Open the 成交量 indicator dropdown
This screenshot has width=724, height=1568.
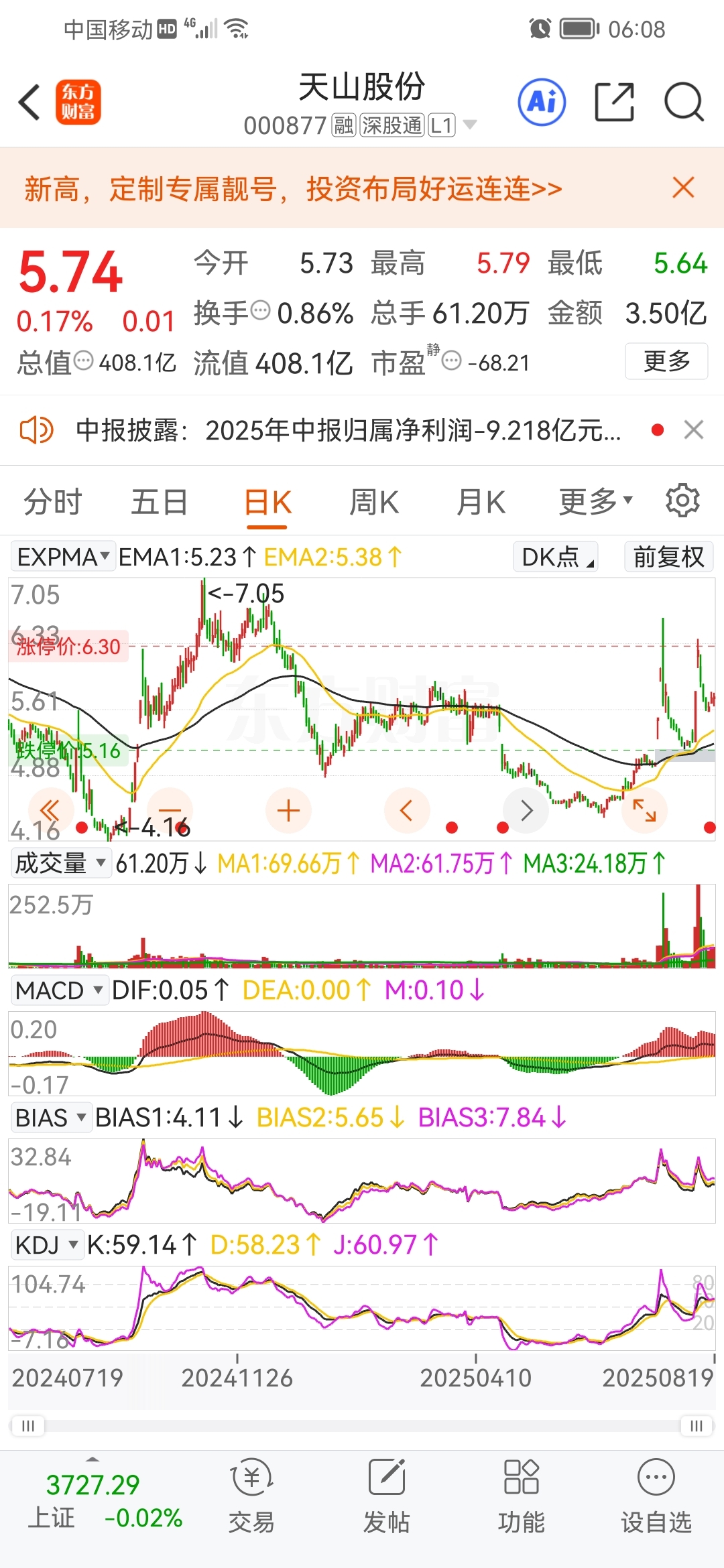60,863
